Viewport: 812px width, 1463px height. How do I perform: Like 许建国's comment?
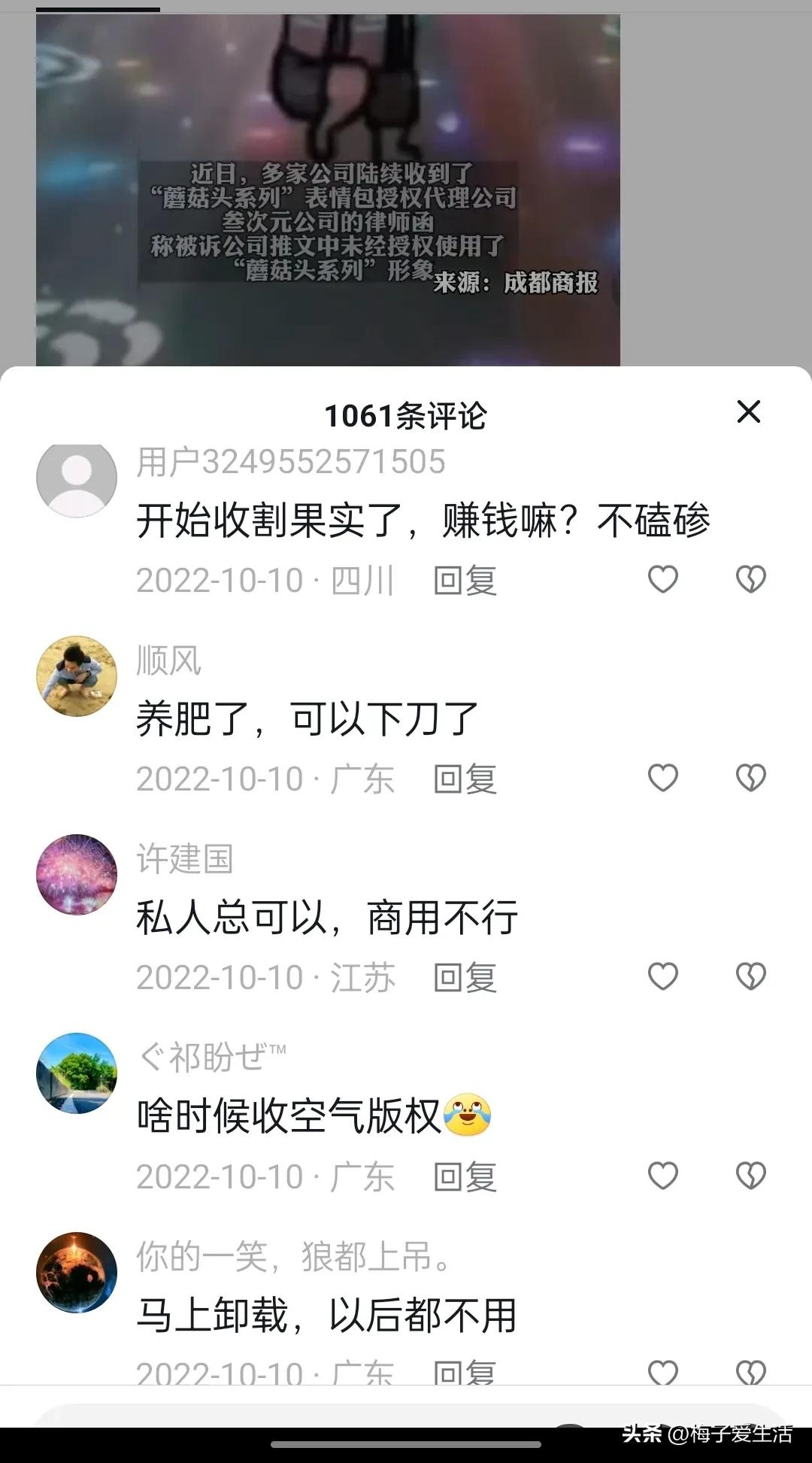[662, 977]
